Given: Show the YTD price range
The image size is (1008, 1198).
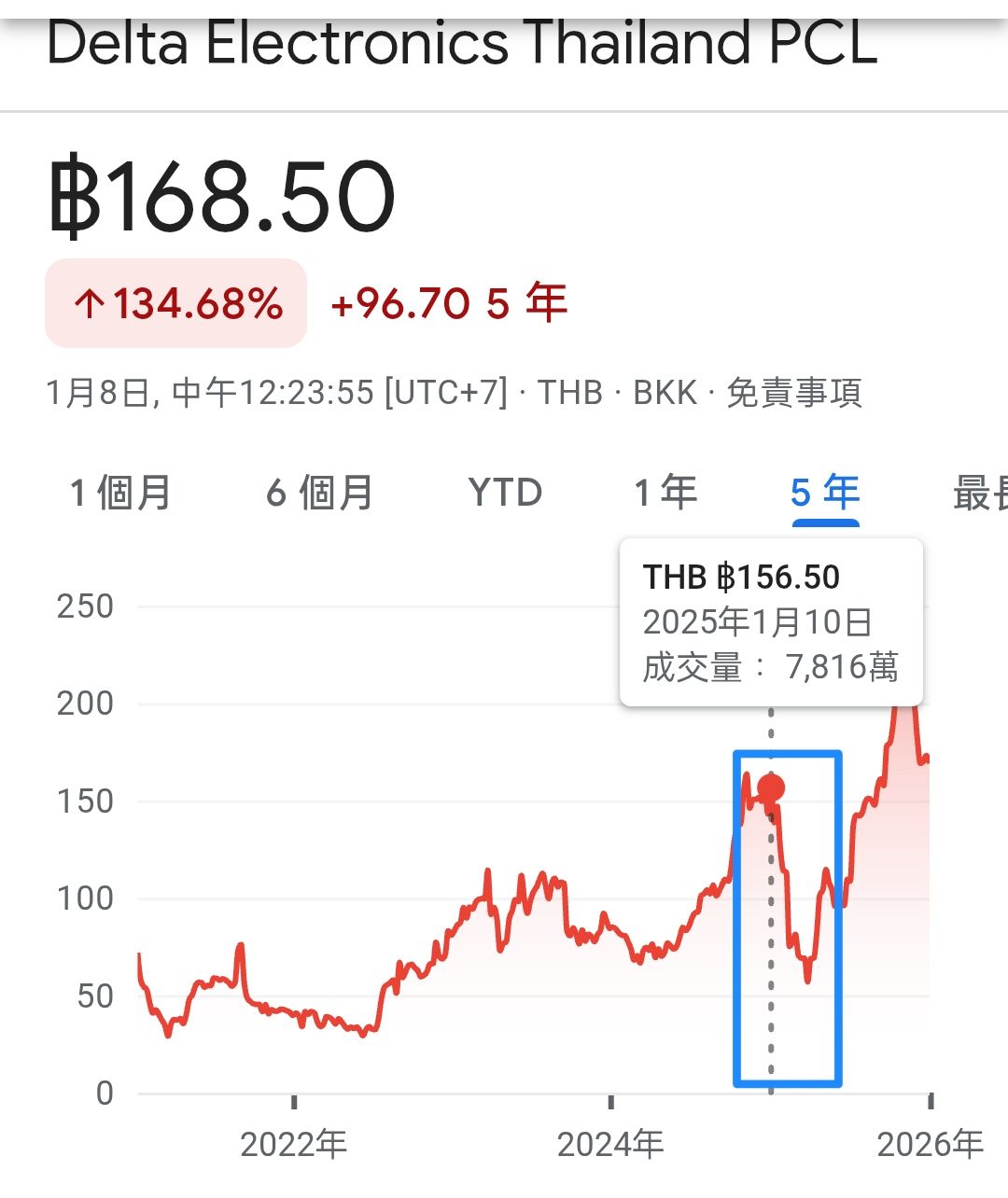Looking at the screenshot, I should tap(505, 493).
